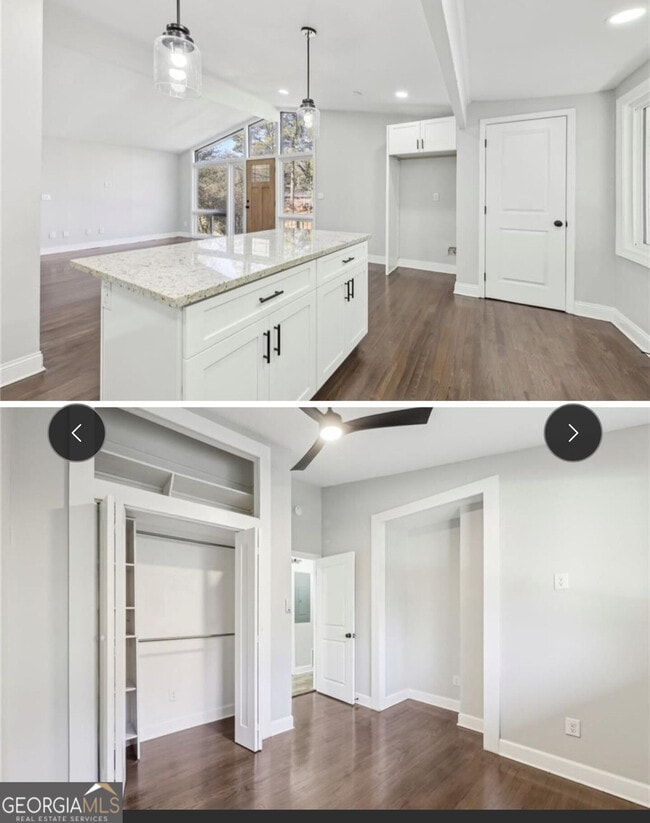The image size is (650, 823).
Task: Go to the previous listing photo
Action: [x=77, y=433]
